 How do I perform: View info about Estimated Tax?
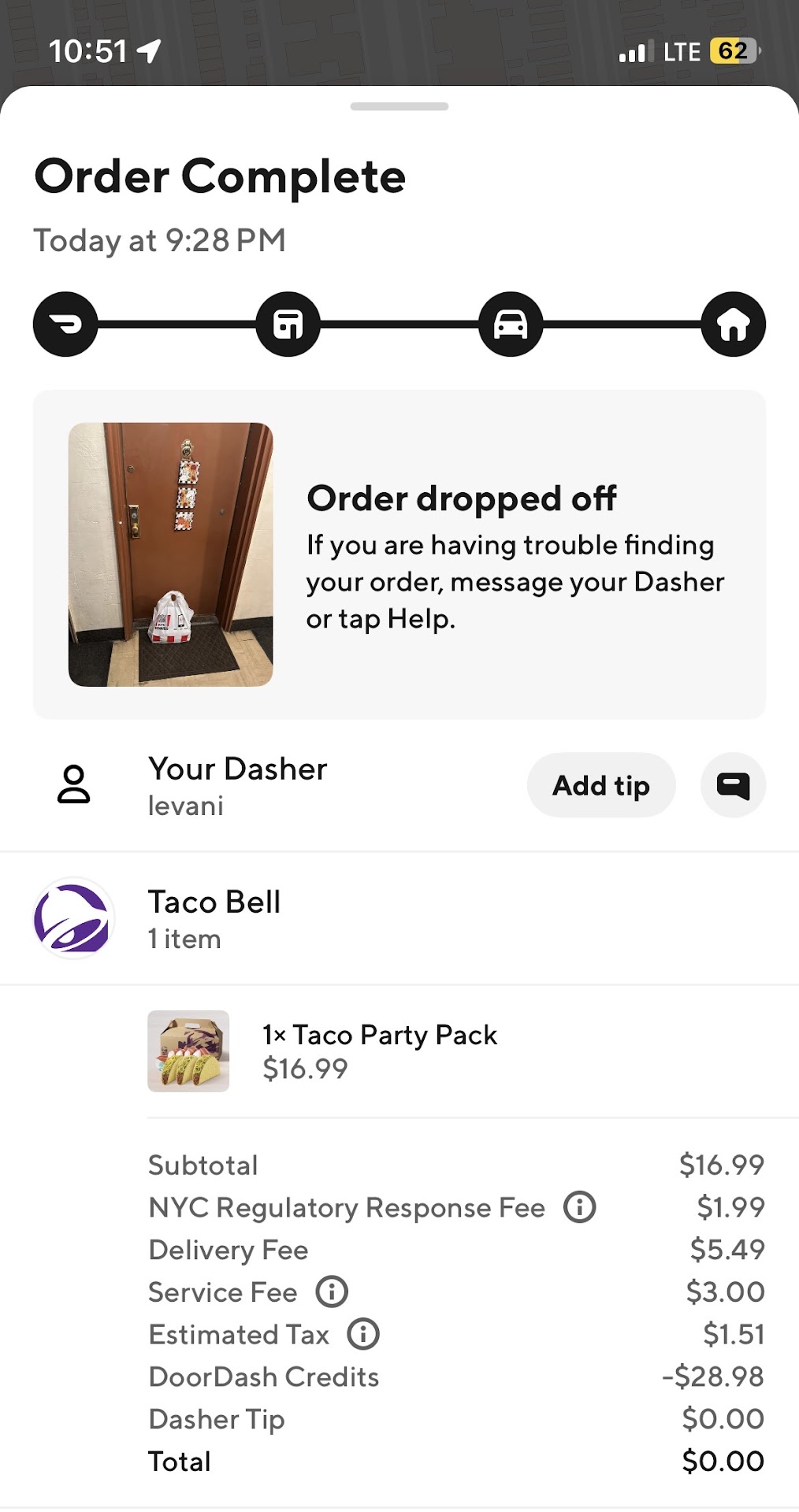click(363, 1334)
